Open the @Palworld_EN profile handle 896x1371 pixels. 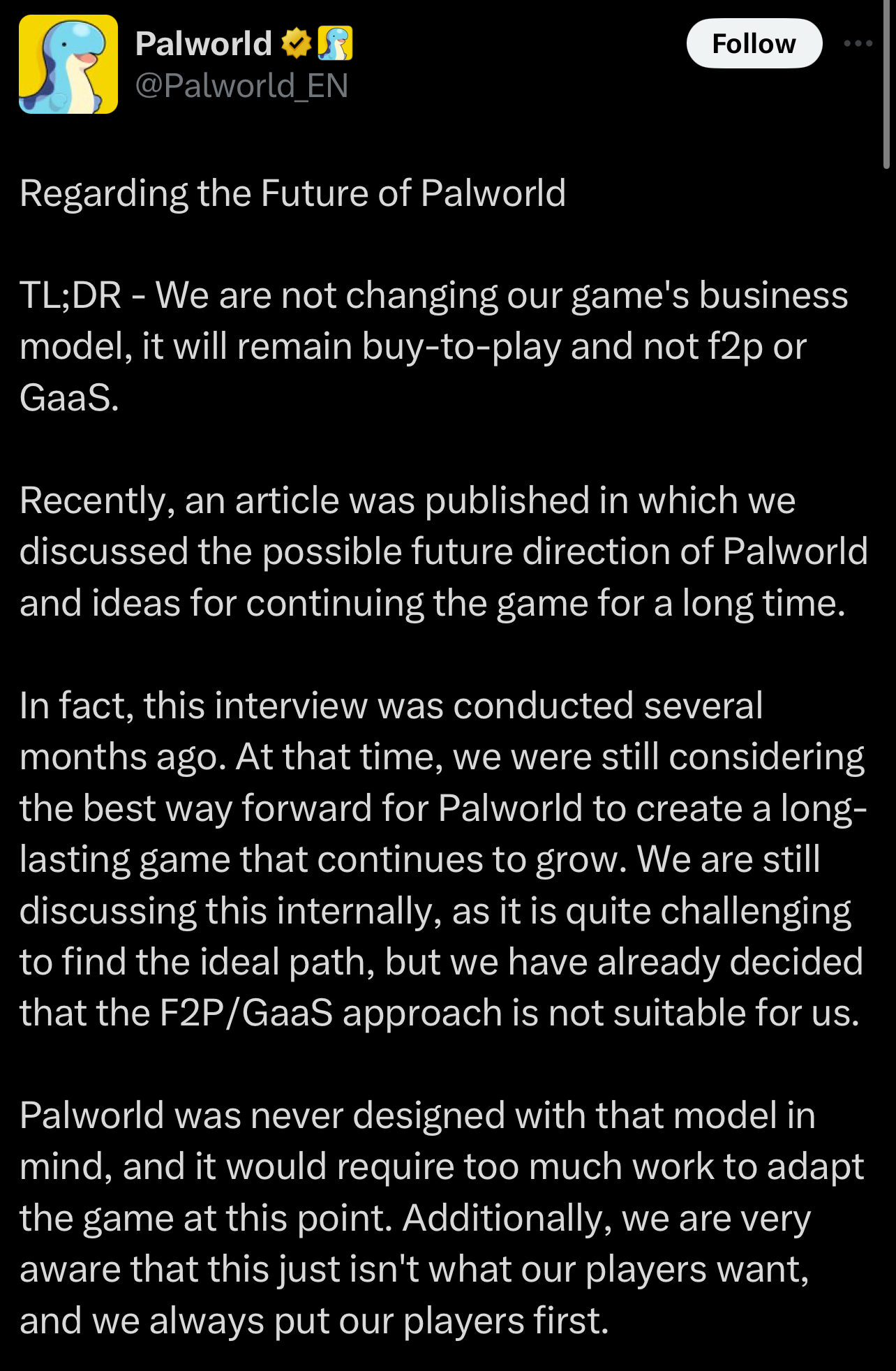(241, 86)
